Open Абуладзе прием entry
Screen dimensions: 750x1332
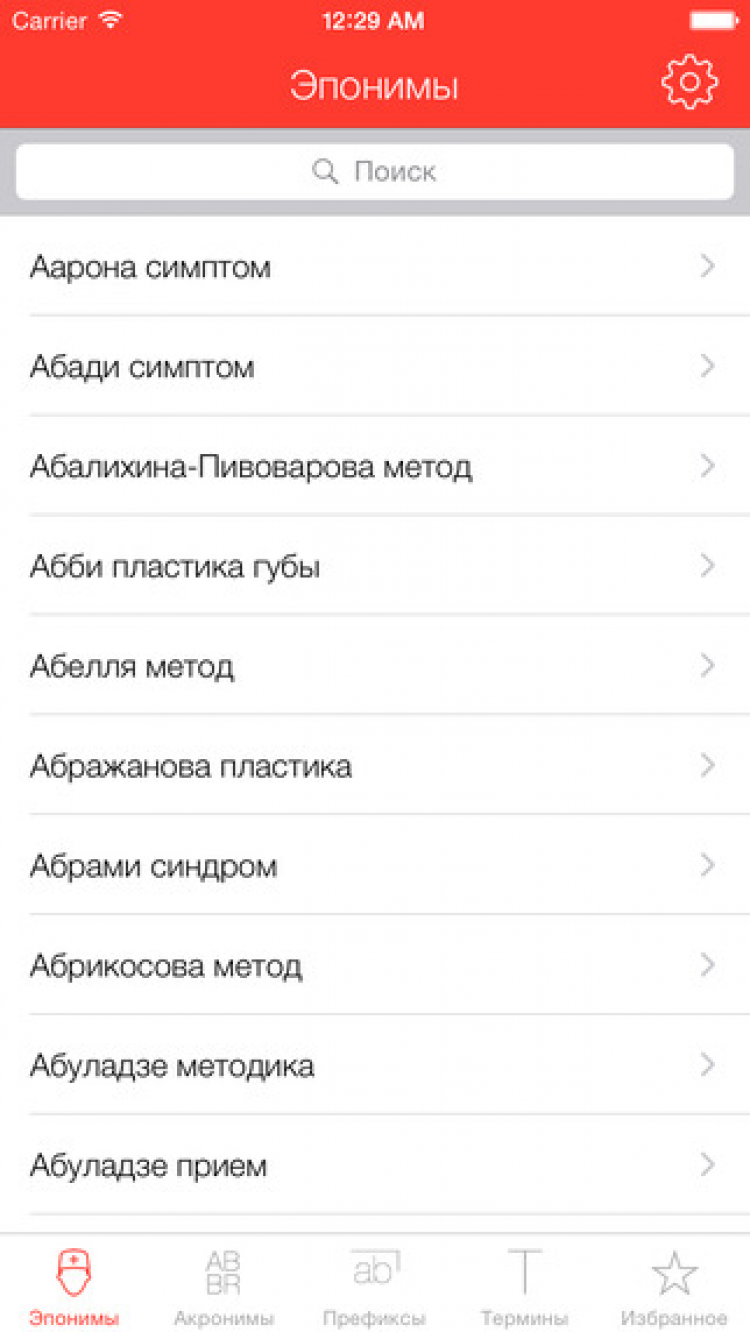pos(375,1166)
